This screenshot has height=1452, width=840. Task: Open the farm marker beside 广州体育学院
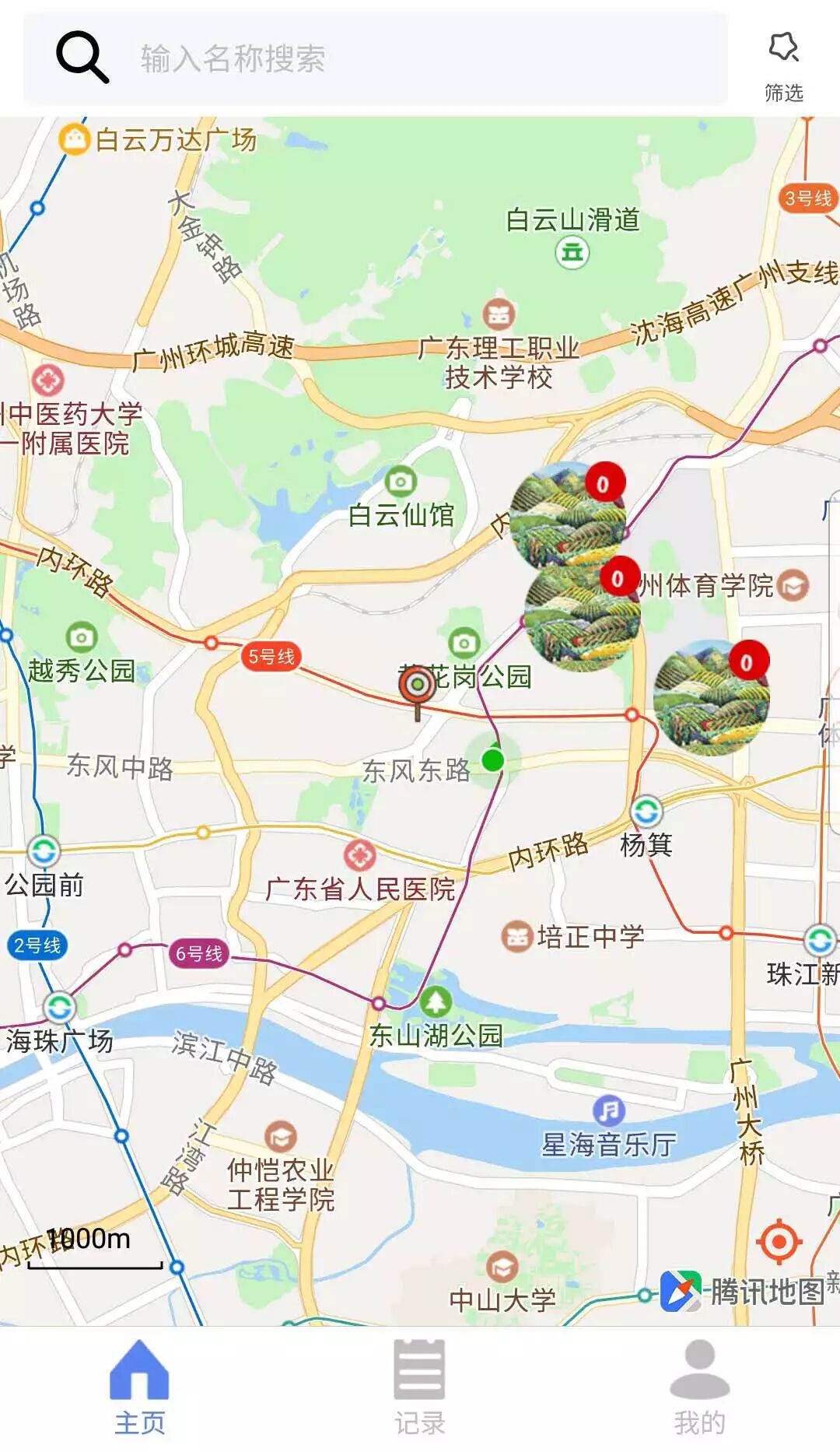582,613
